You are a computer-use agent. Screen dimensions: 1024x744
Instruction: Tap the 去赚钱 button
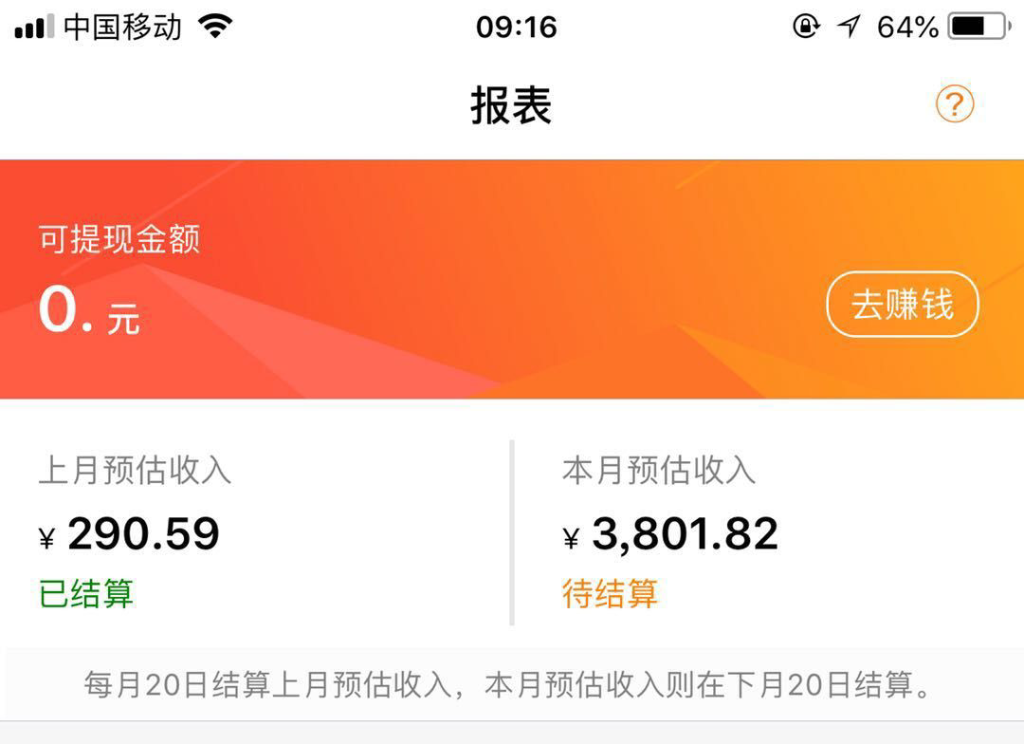tap(902, 304)
